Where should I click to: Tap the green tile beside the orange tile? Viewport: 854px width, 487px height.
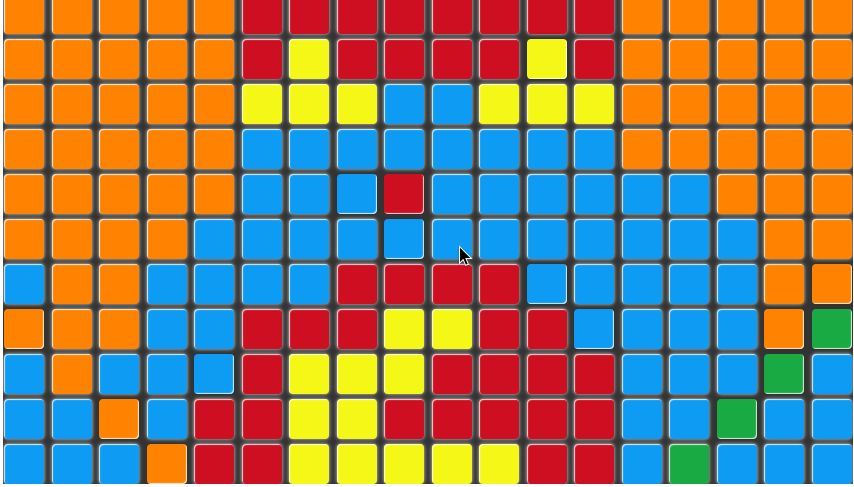[831, 329]
